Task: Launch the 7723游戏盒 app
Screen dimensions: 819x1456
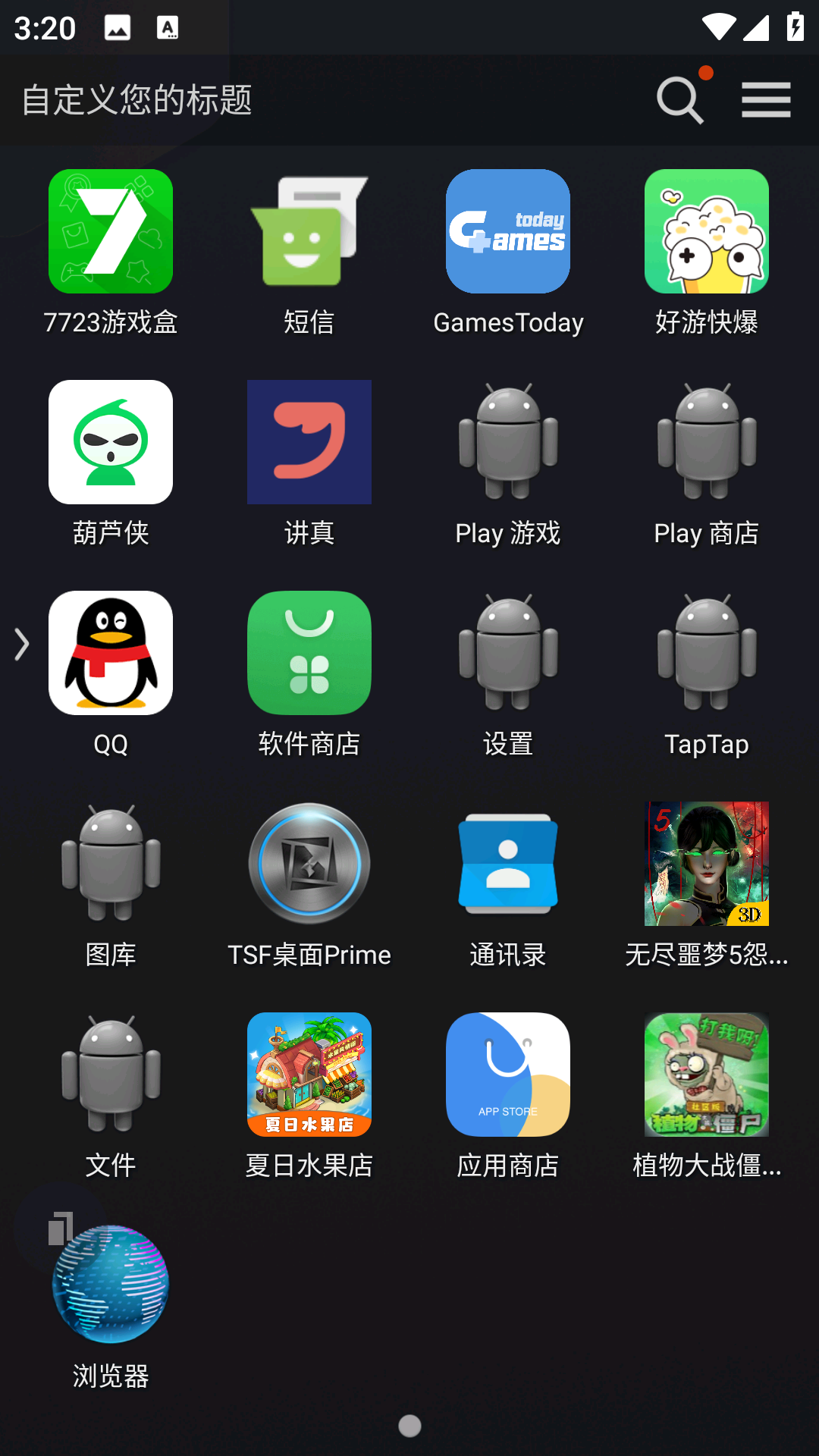Action: (x=111, y=232)
